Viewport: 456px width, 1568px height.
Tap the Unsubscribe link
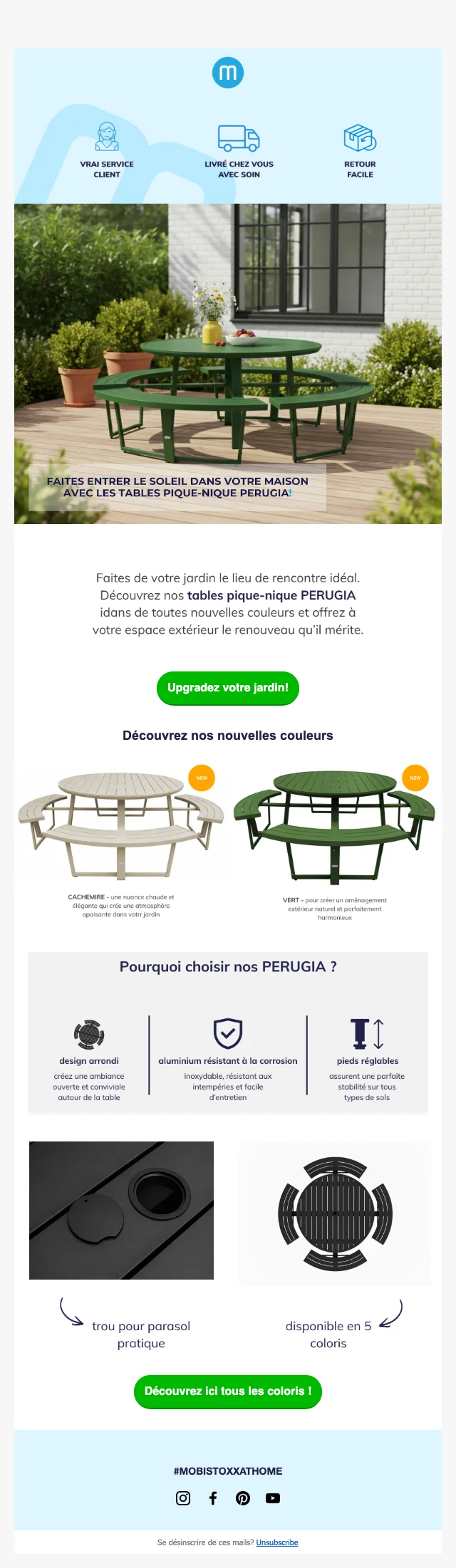click(277, 1542)
